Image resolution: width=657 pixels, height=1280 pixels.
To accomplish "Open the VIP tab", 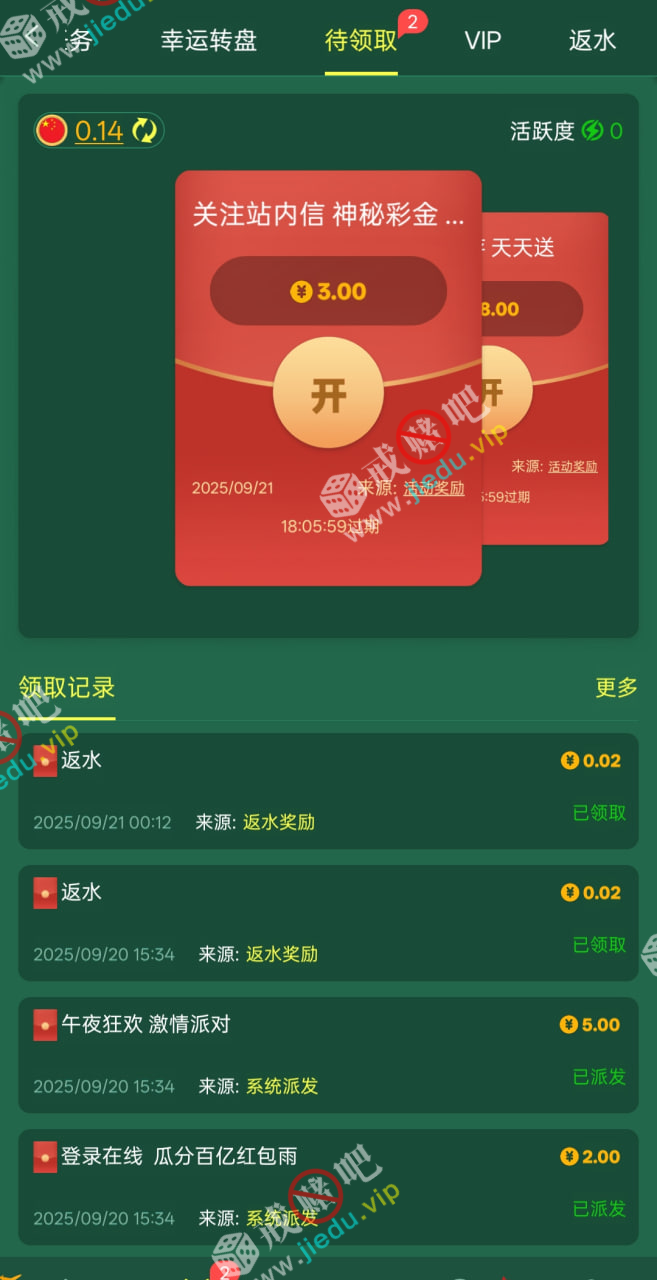I will [483, 41].
